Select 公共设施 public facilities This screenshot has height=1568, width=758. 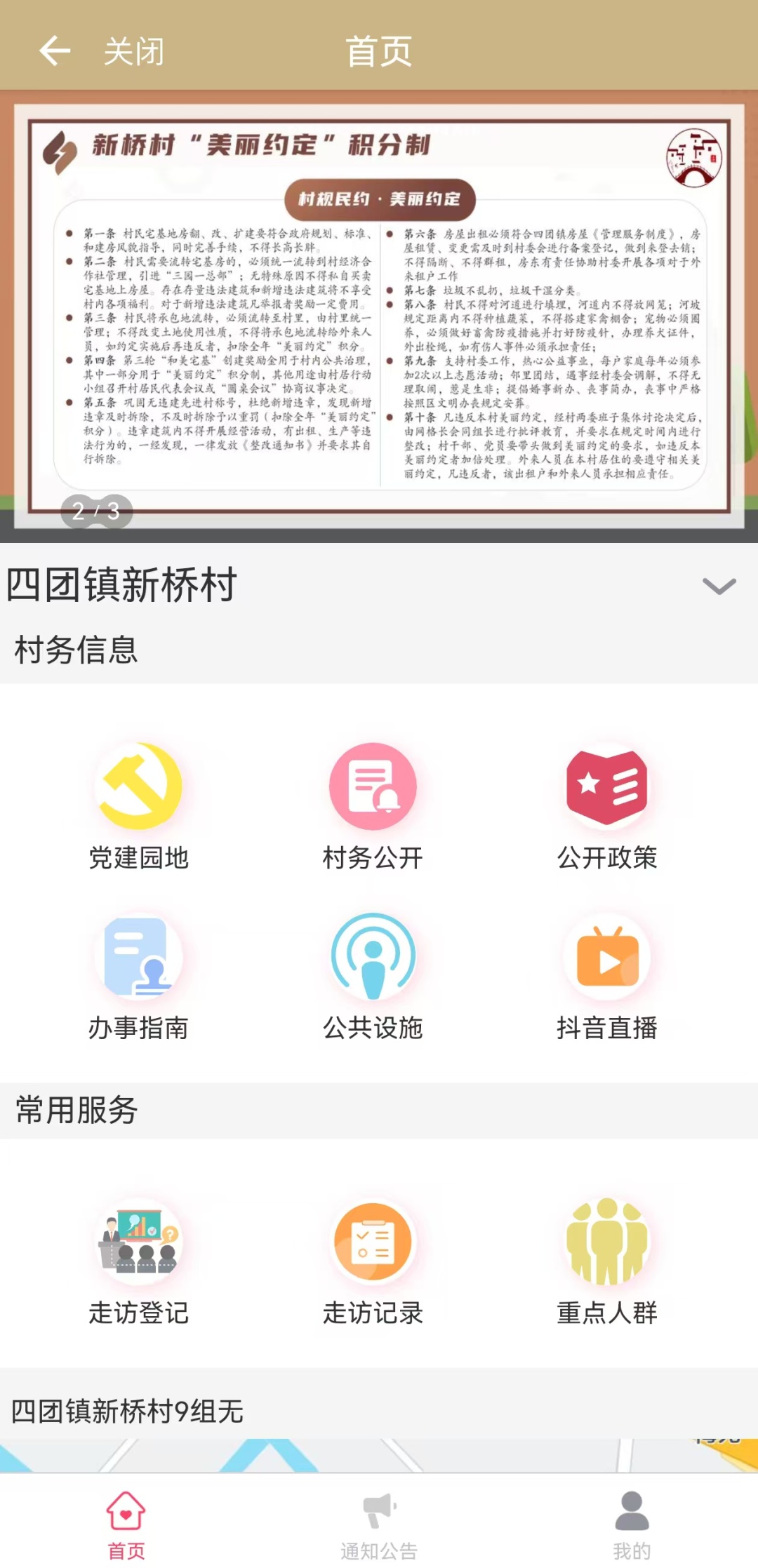tap(373, 977)
